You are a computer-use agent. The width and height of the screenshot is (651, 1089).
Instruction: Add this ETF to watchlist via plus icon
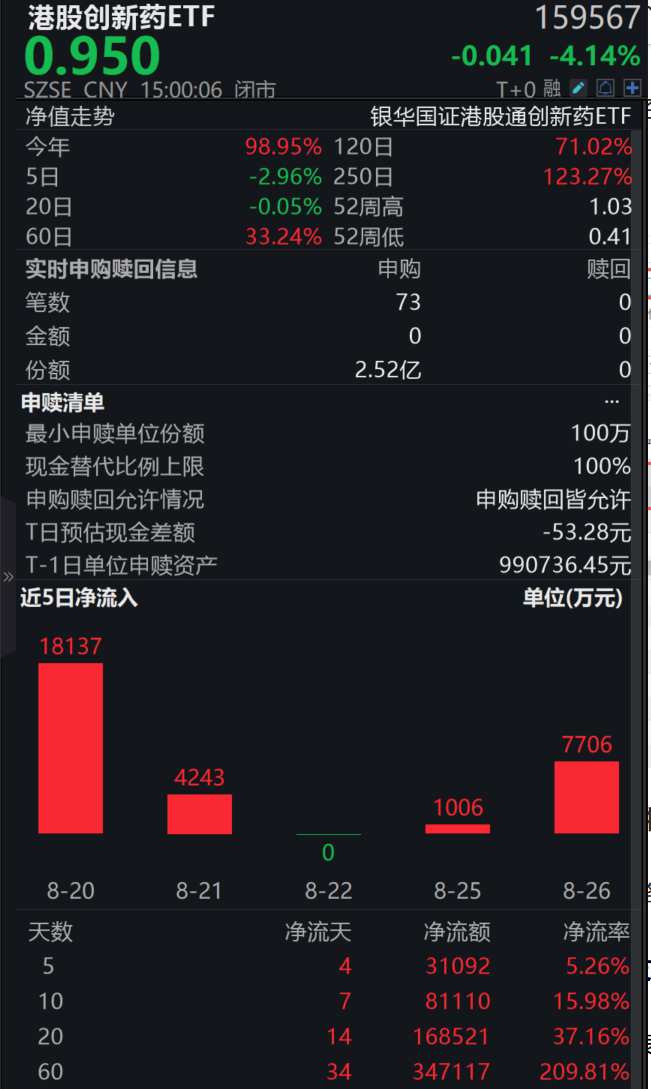(632, 88)
